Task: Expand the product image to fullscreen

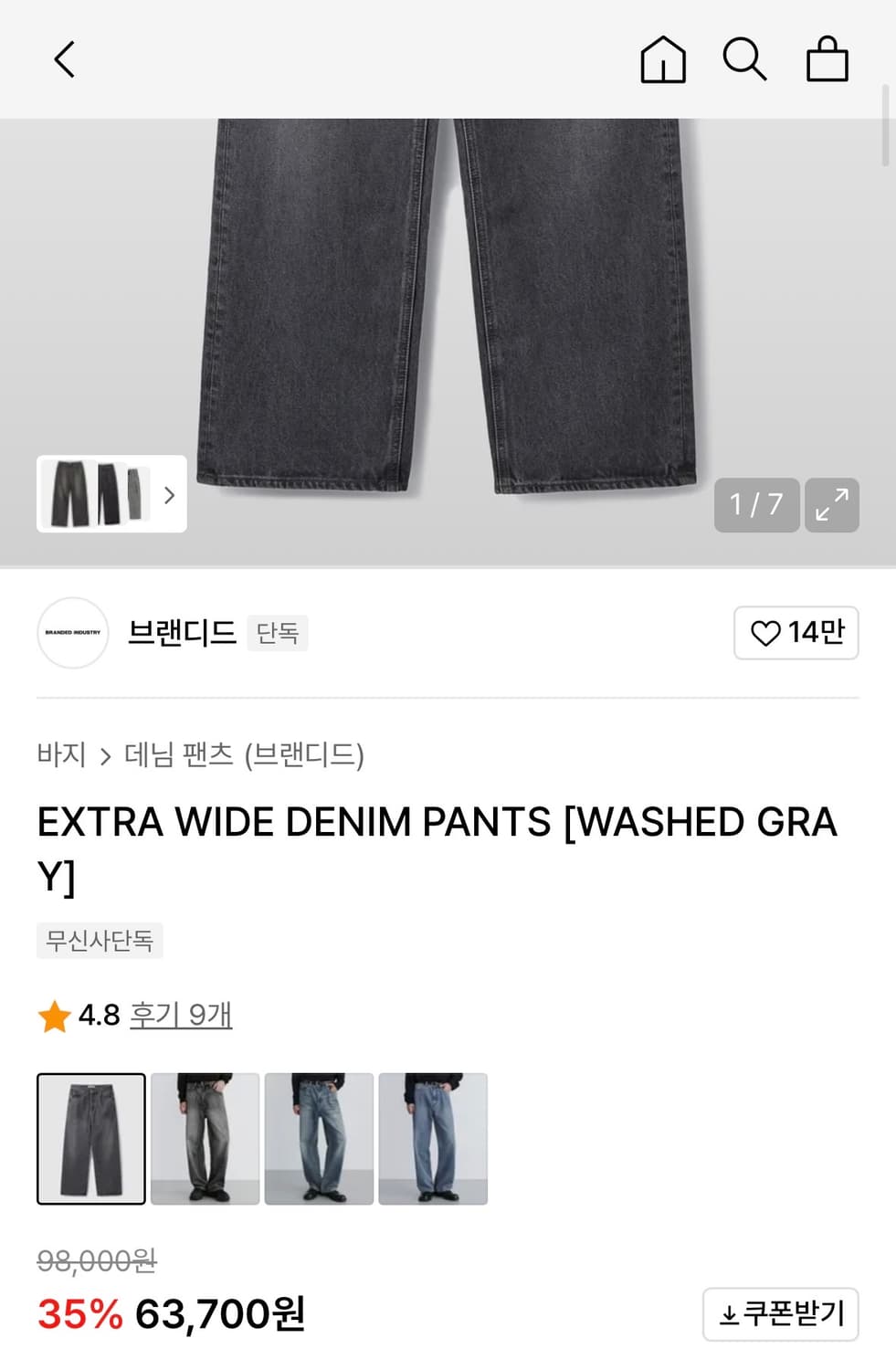Action: tap(831, 505)
